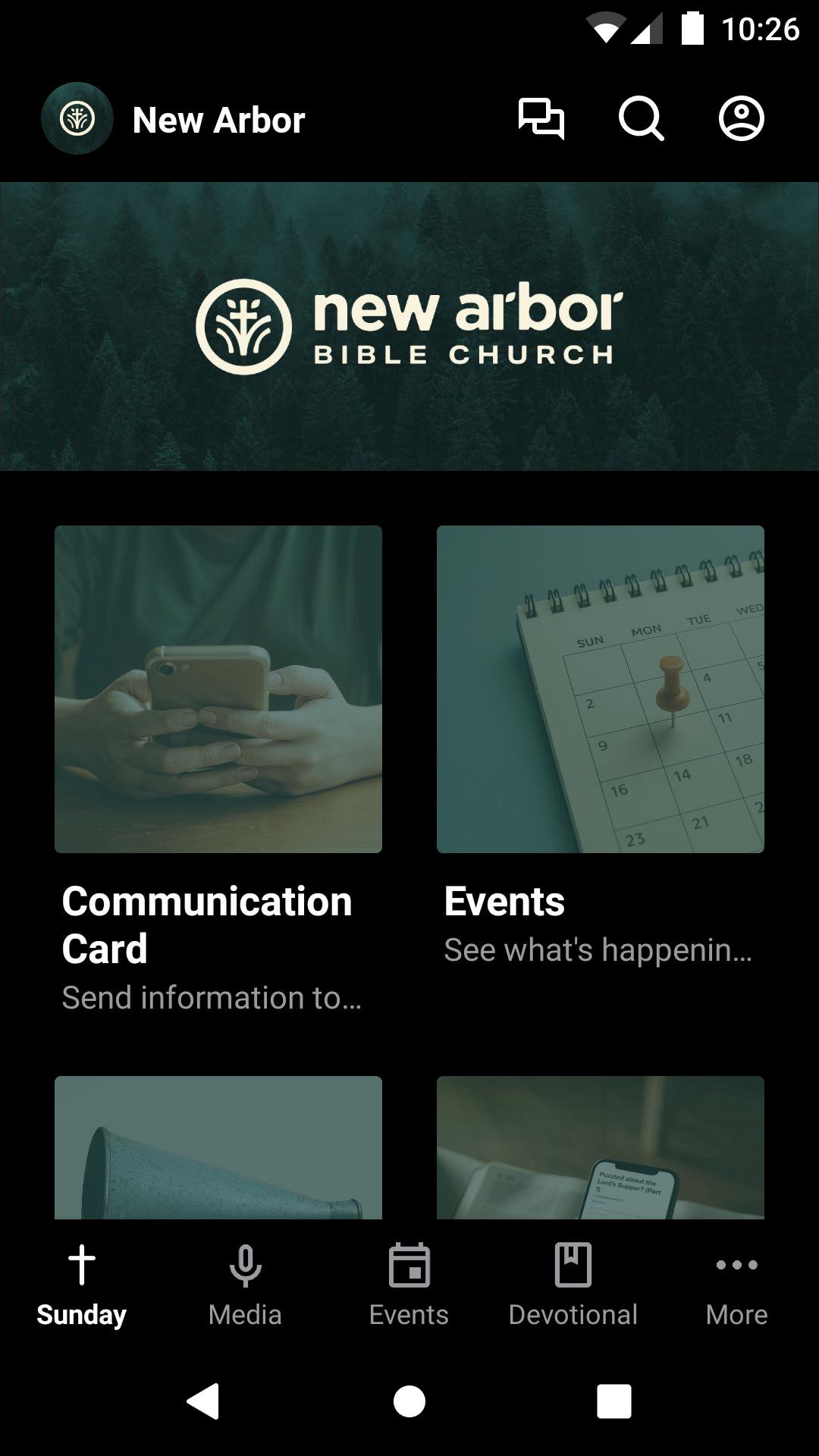Open the user profile icon
The width and height of the screenshot is (819, 1456).
pos(741,119)
